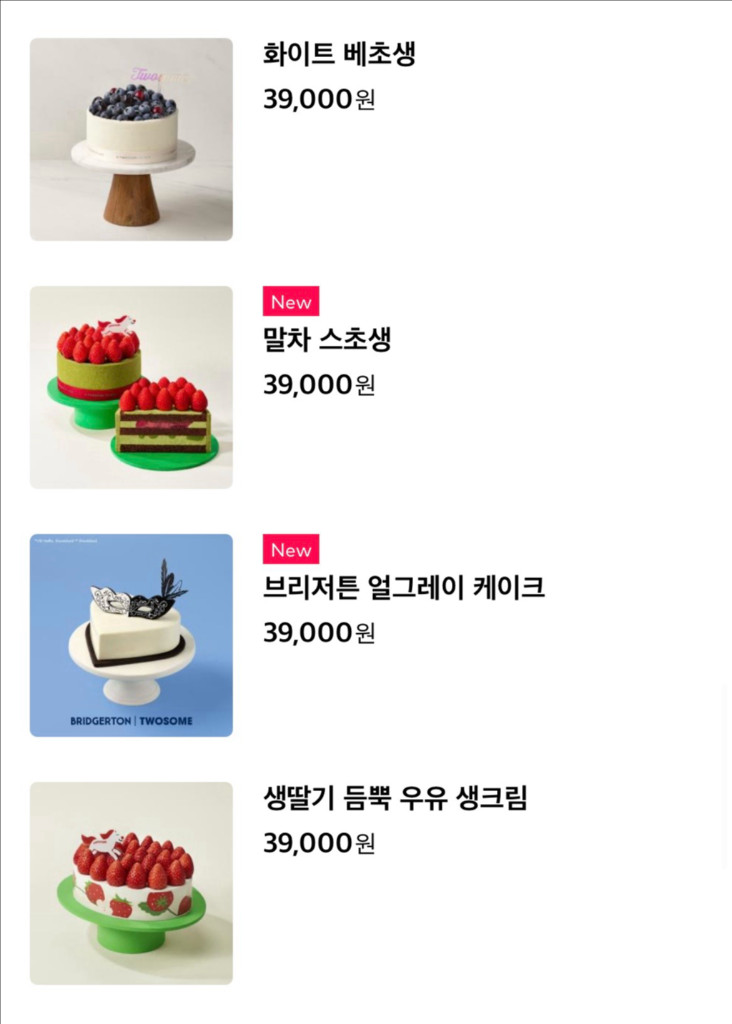The width and height of the screenshot is (732, 1024).
Task: Click the 화이트 베초생 cake thumbnail
Action: point(131,139)
